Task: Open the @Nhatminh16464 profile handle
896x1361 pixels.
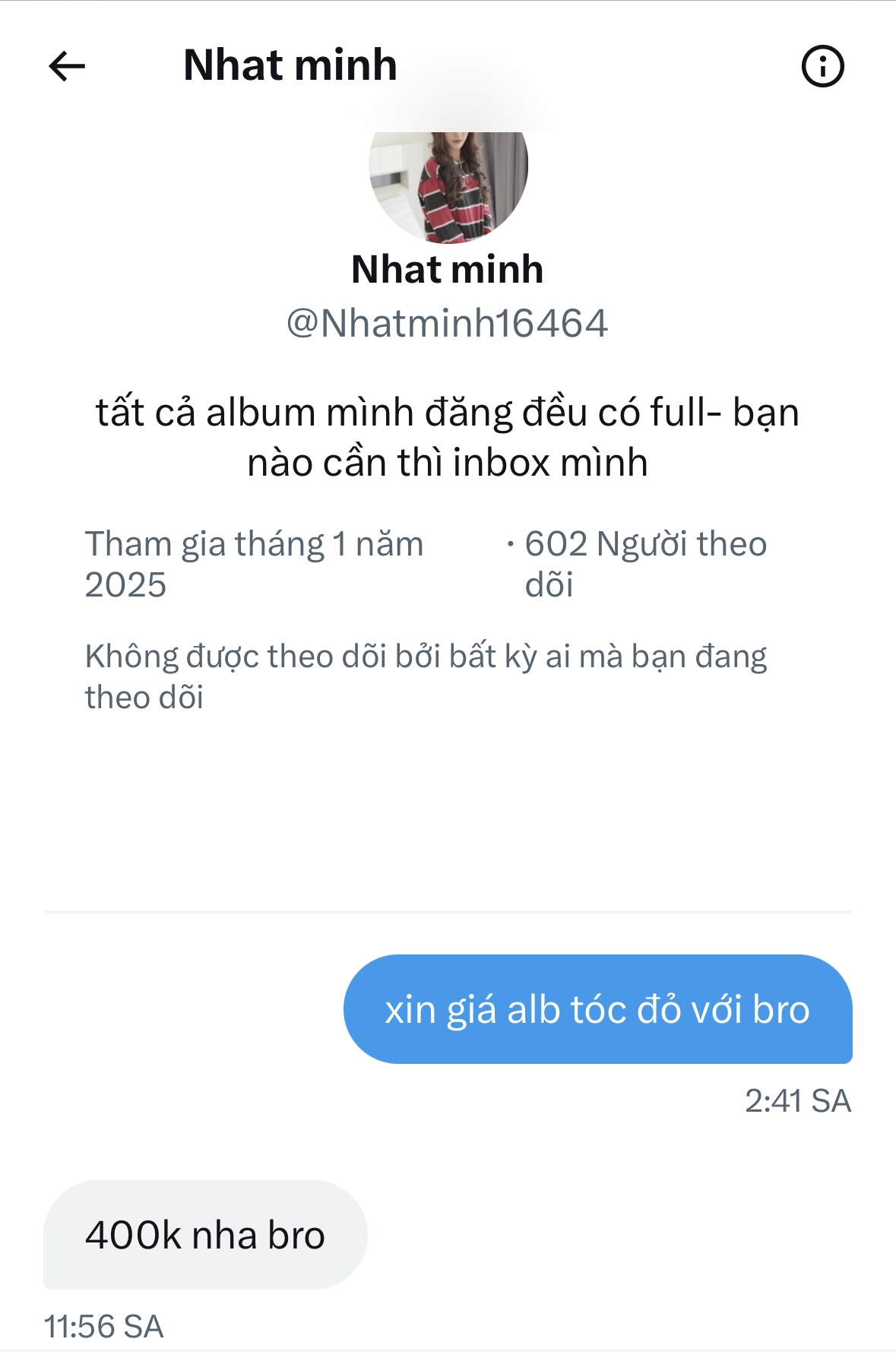Action: click(447, 324)
